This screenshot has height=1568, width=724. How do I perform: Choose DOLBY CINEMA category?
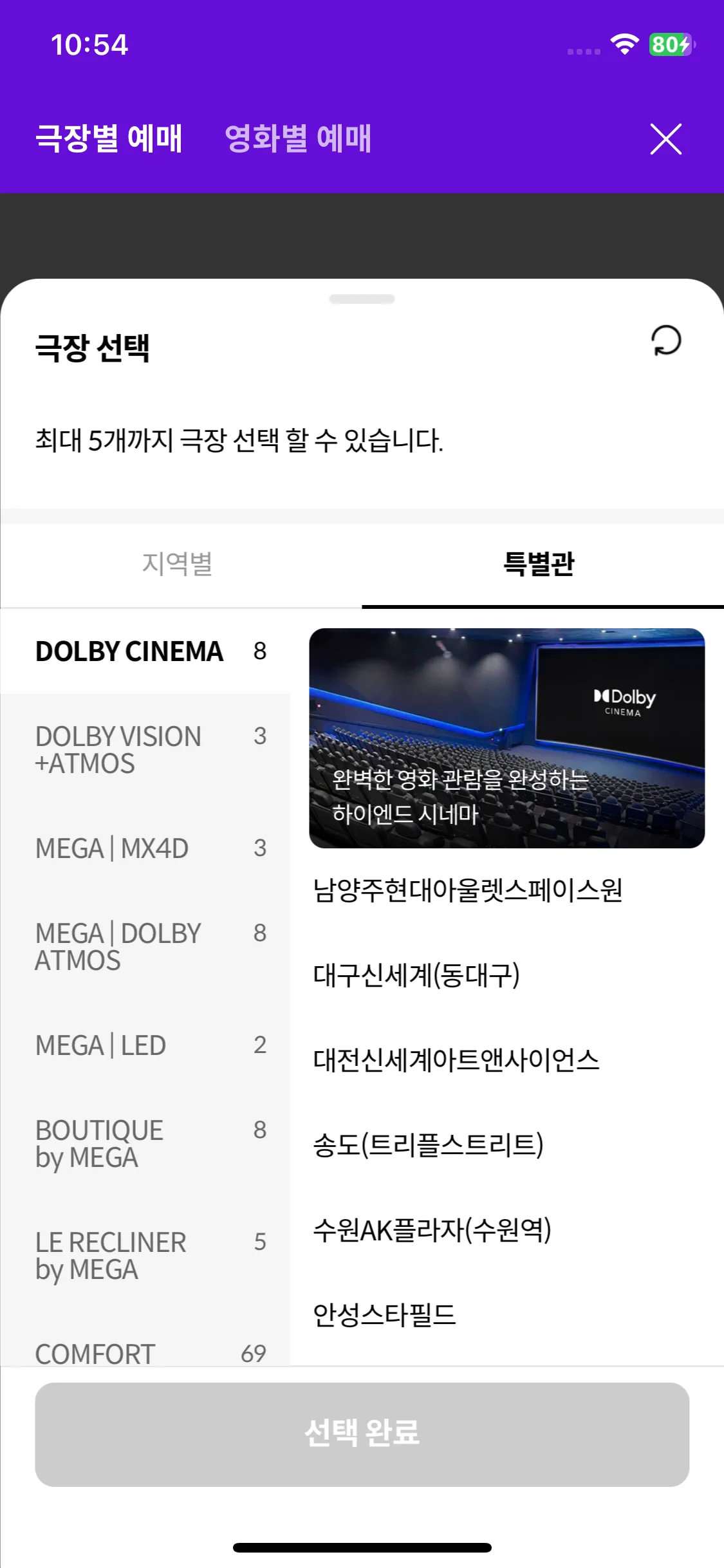[x=145, y=651]
